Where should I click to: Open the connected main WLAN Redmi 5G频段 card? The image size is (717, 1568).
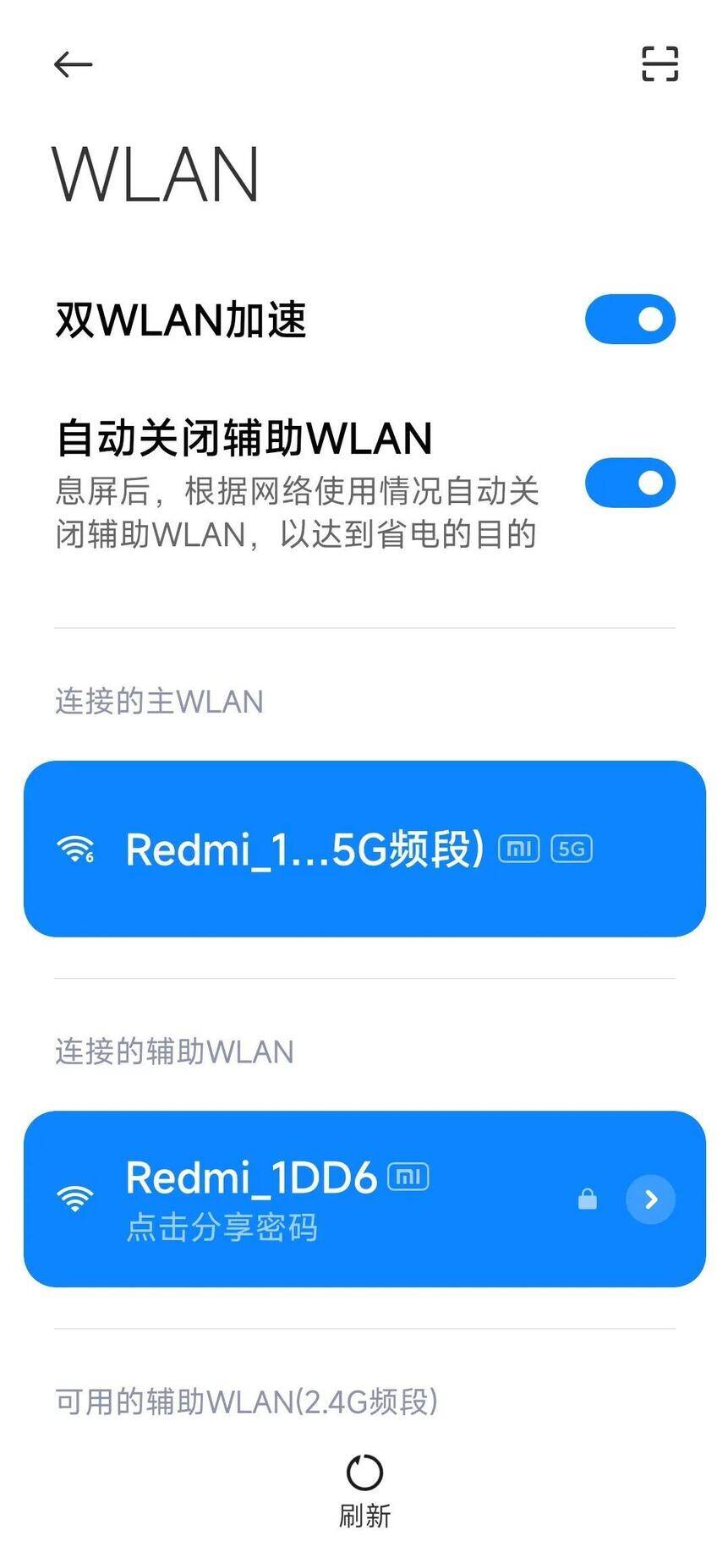[364, 849]
